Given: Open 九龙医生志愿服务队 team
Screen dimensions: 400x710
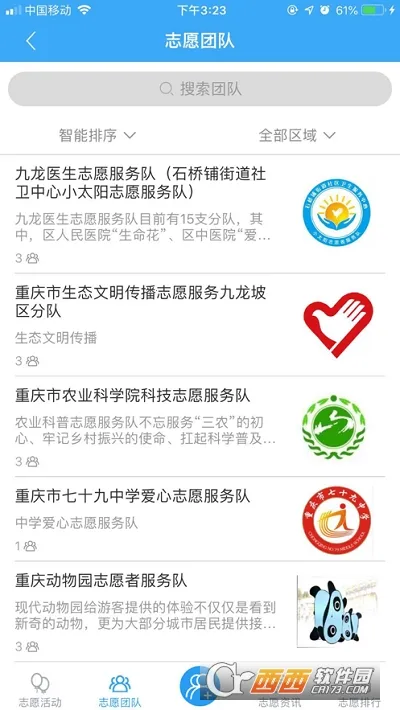Looking at the screenshot, I should (200, 214).
